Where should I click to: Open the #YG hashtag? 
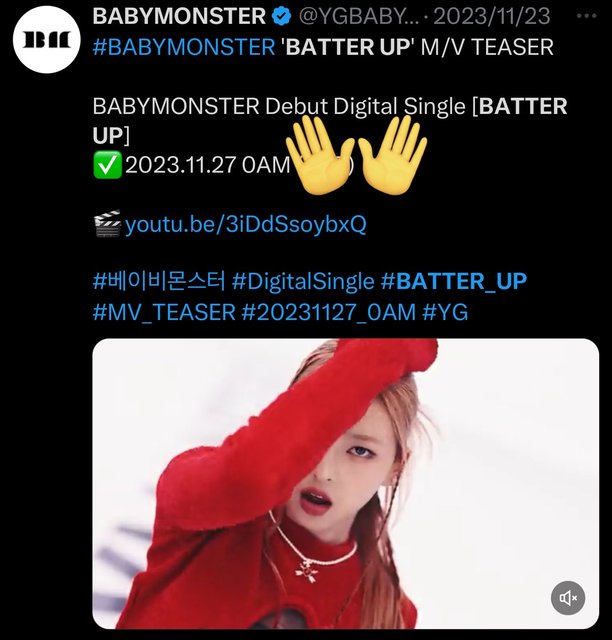445,313
